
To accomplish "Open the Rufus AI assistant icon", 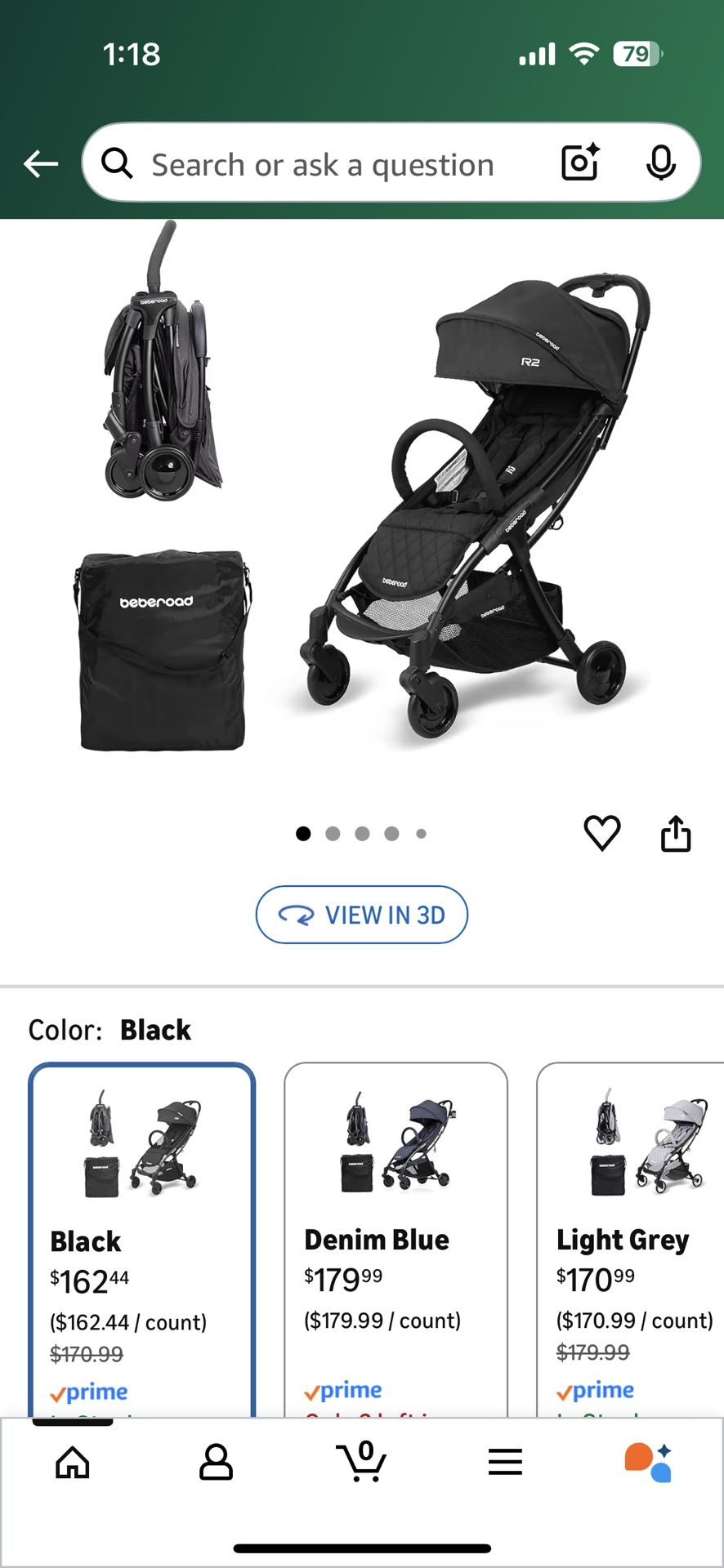I will coord(650,1462).
